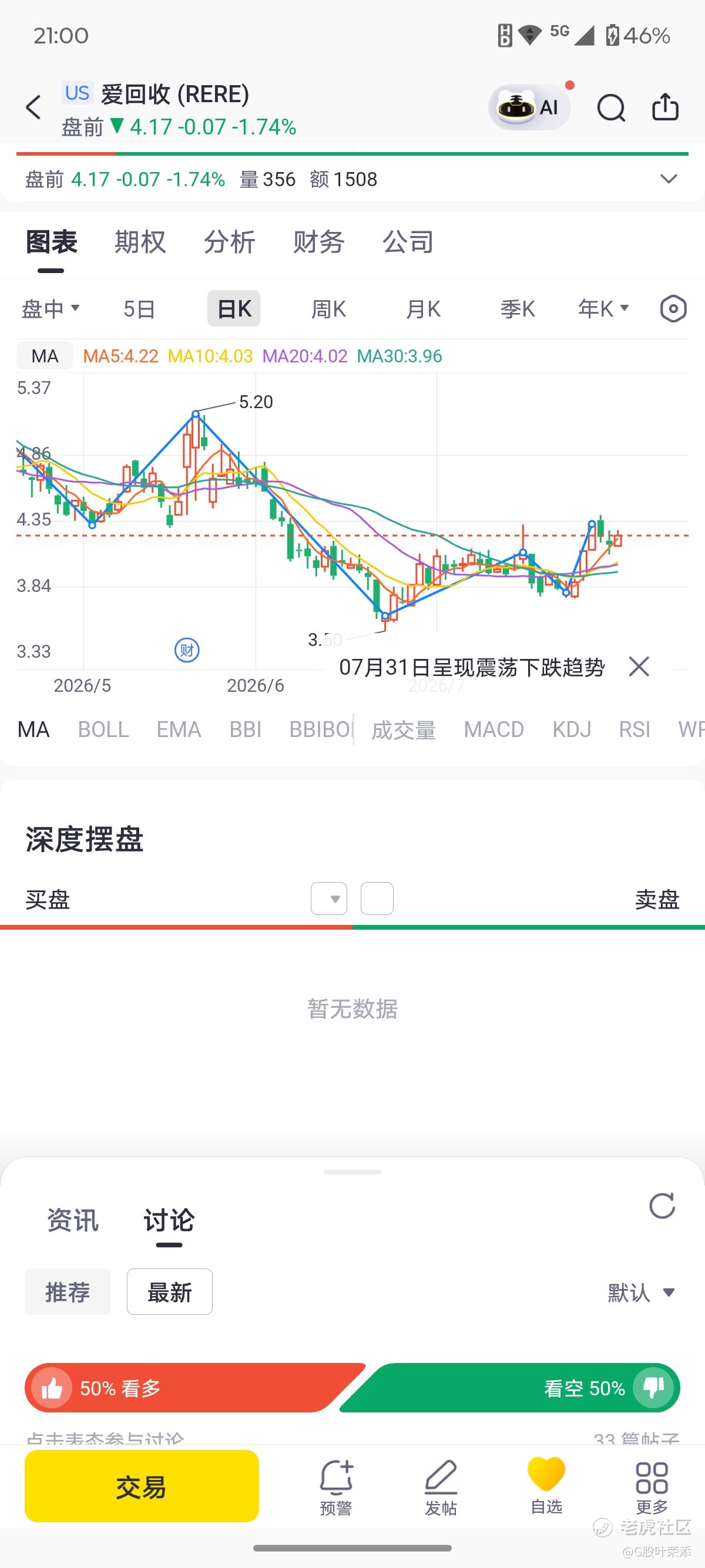Filter discussions by 最新

coord(170,1291)
